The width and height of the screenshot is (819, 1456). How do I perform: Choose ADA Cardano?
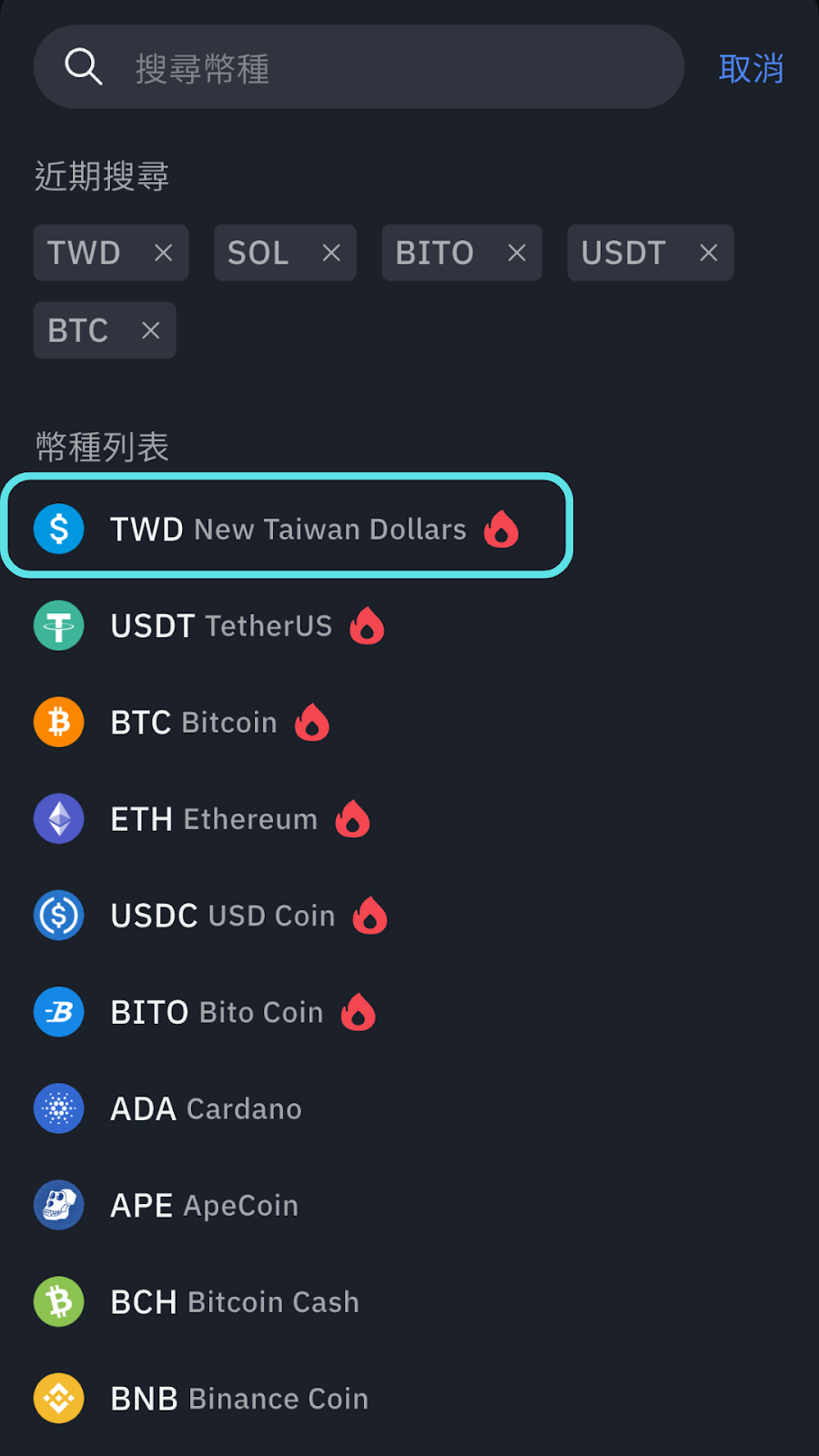tap(409, 1108)
